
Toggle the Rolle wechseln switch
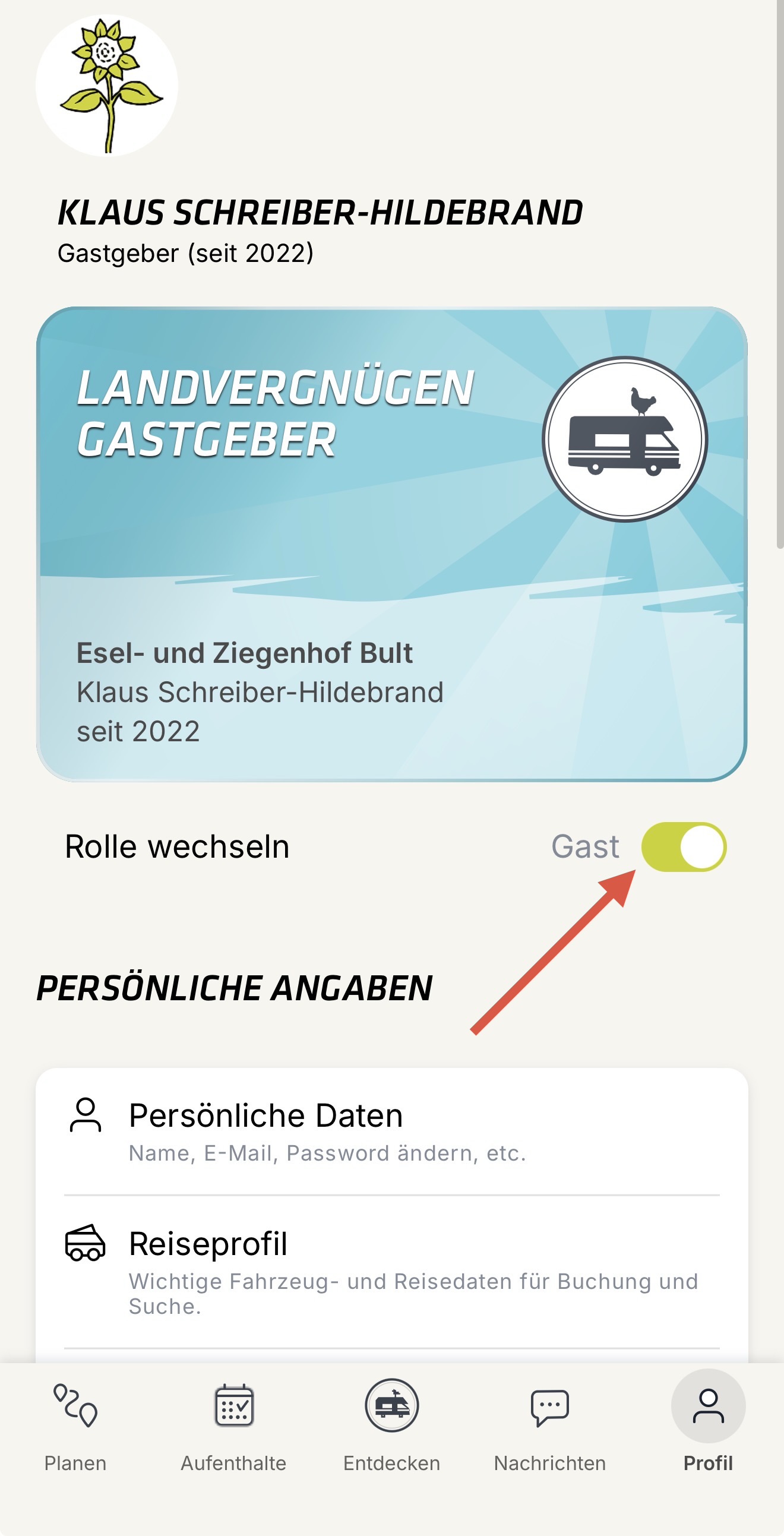(683, 847)
